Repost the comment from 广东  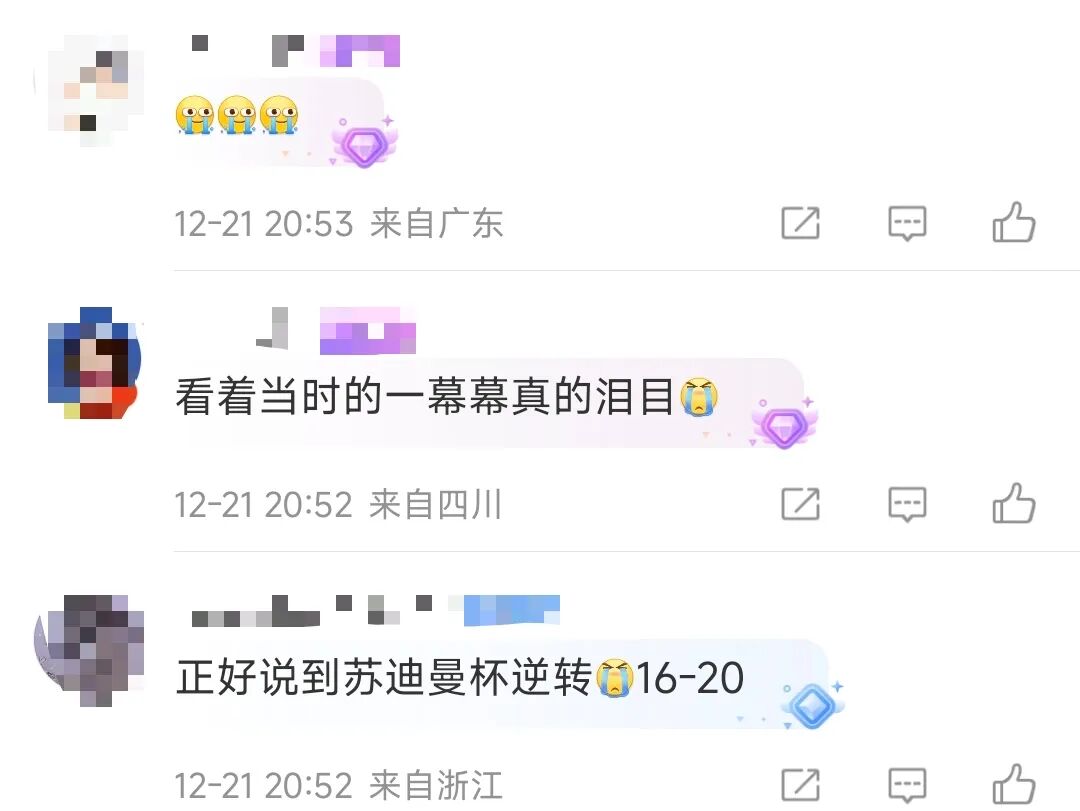click(x=800, y=223)
